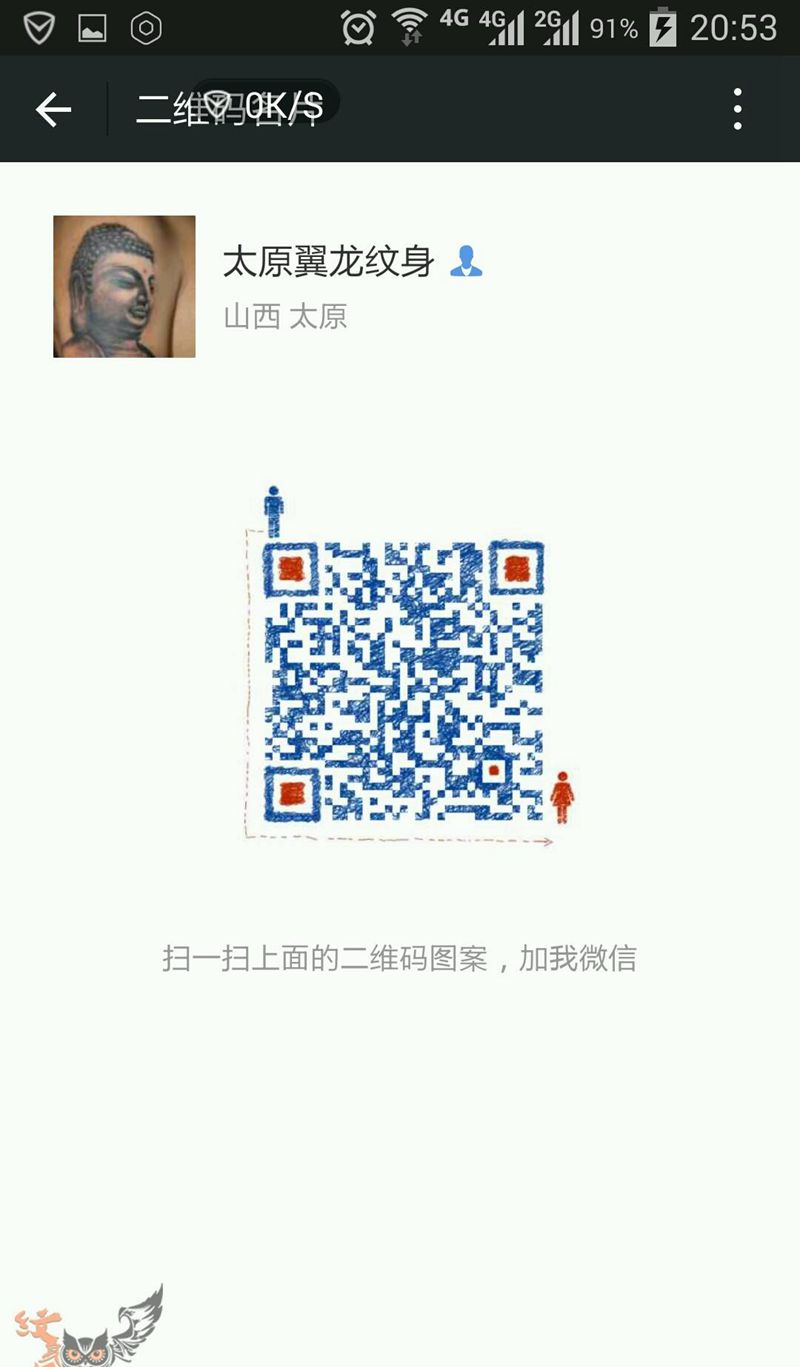800x1367 pixels.
Task: Open the three-dot overflow menu
Action: 737,109
